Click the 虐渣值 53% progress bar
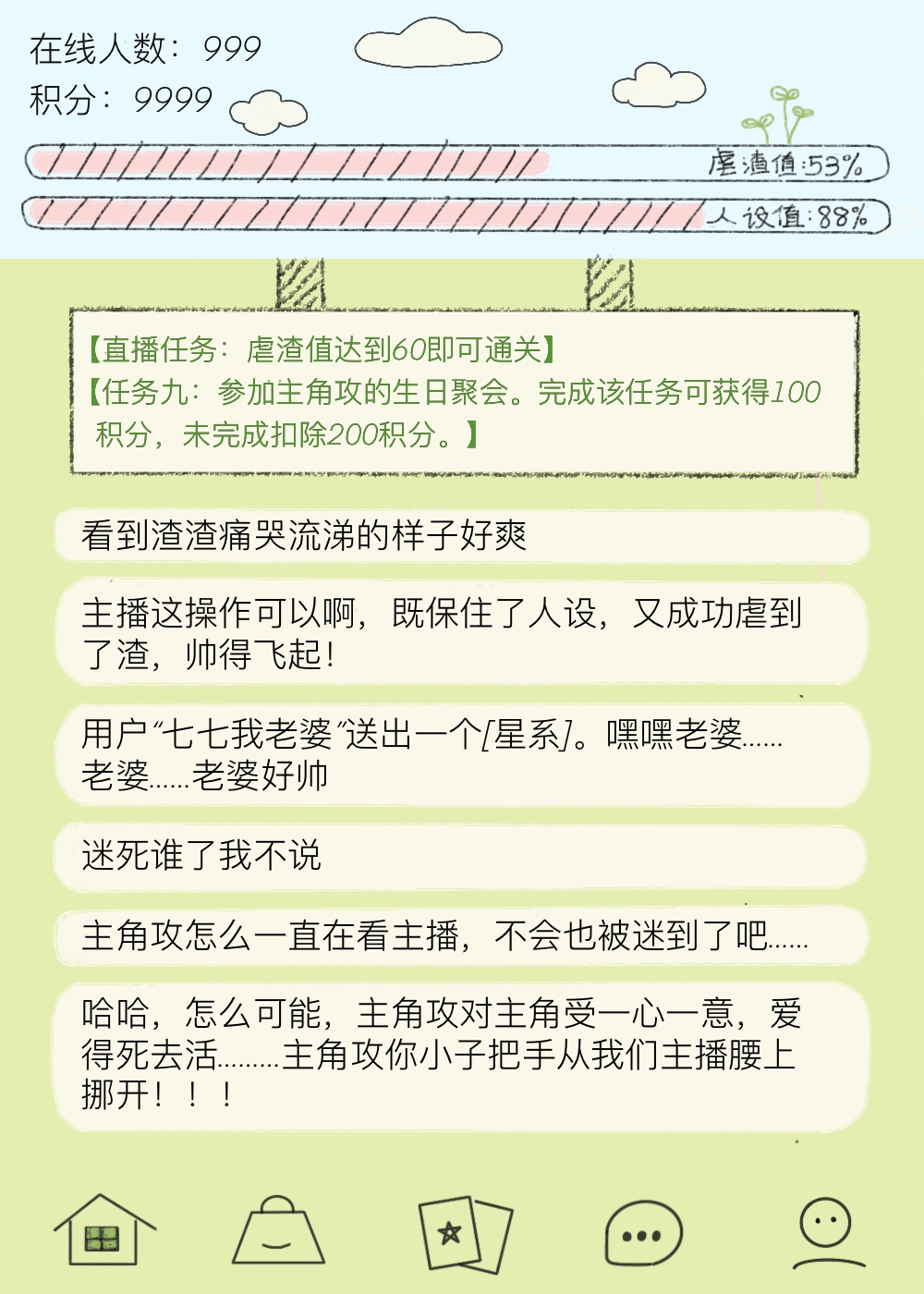The image size is (924, 1294). click(x=370, y=165)
